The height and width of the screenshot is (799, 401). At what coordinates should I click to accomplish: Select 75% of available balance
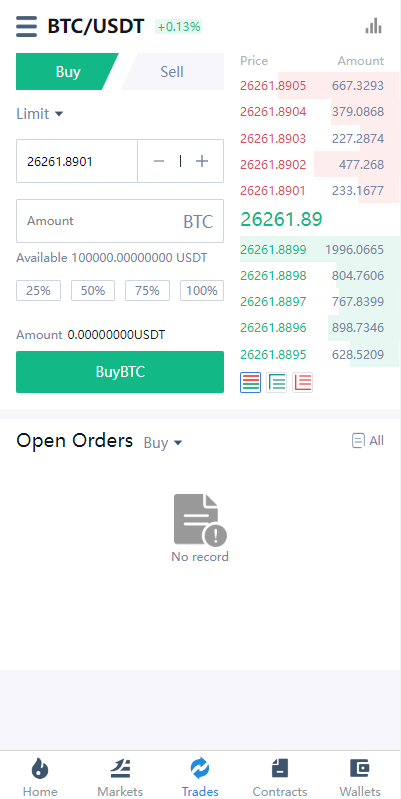click(x=147, y=290)
